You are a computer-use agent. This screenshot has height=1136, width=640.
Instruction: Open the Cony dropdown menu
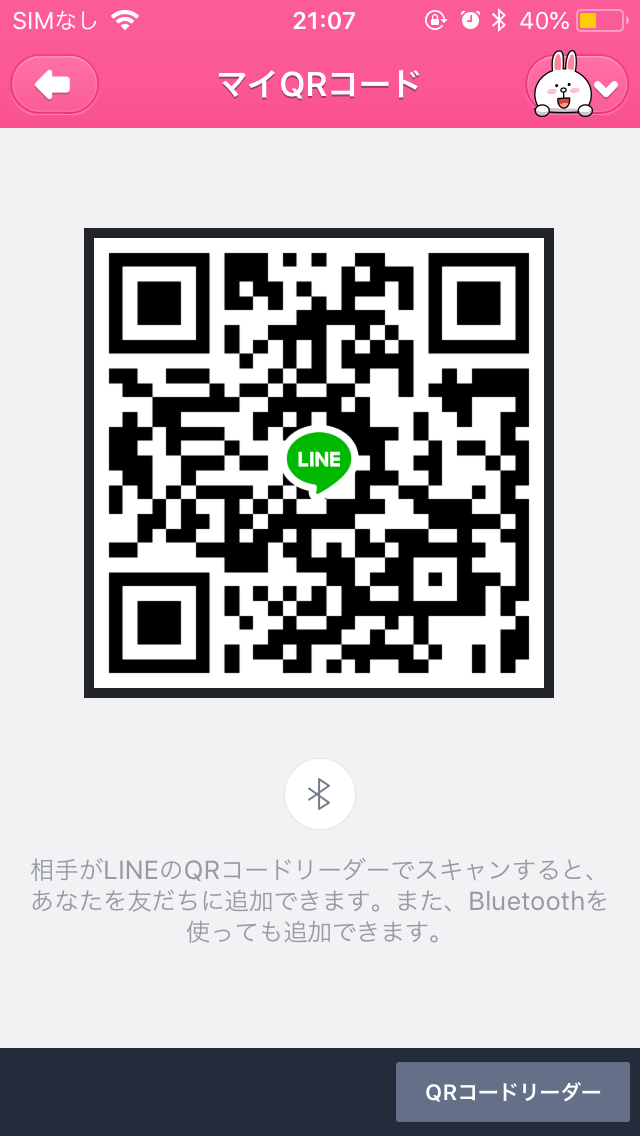click(578, 86)
